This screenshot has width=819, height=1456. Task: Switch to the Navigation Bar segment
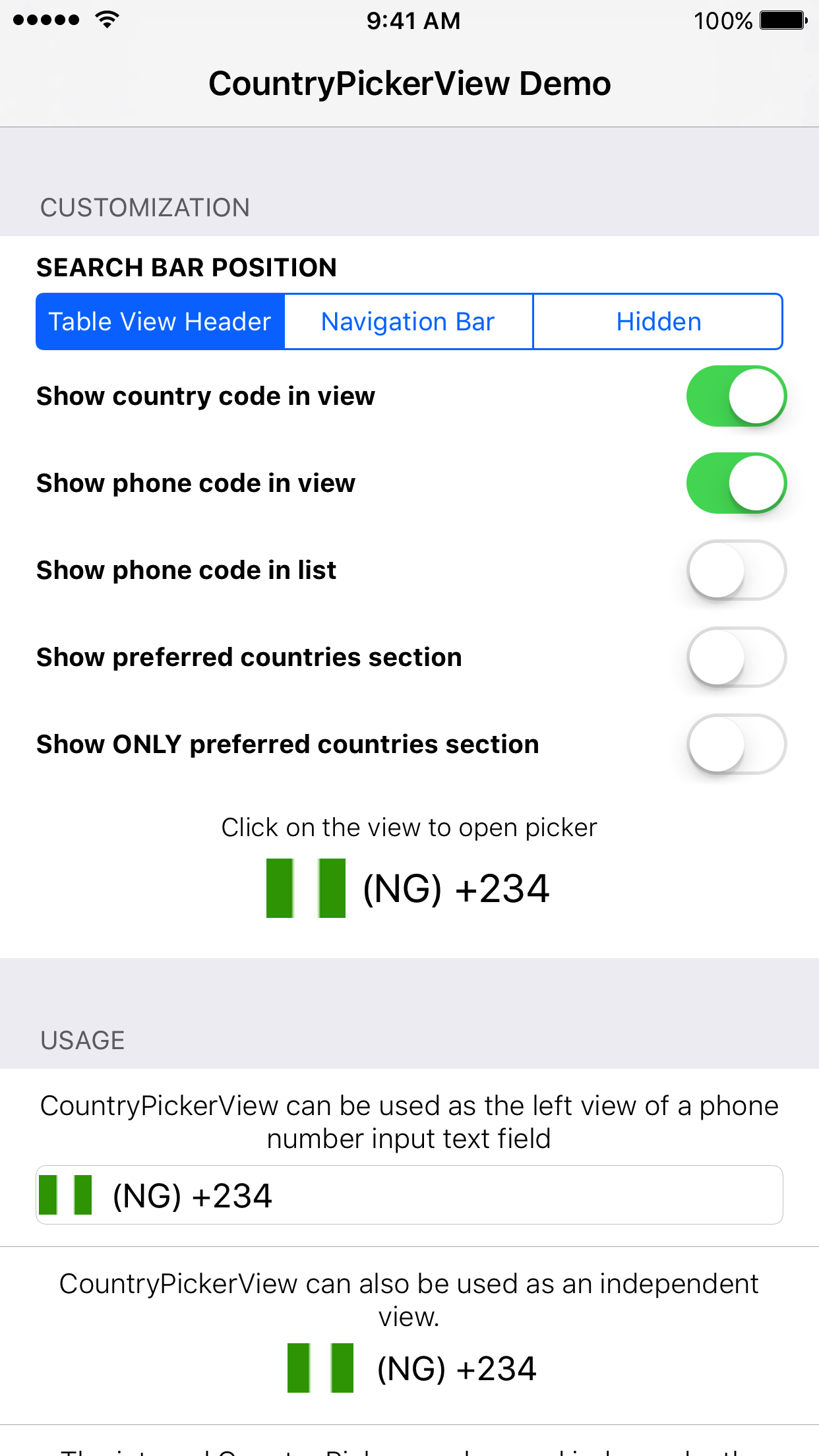tap(408, 322)
